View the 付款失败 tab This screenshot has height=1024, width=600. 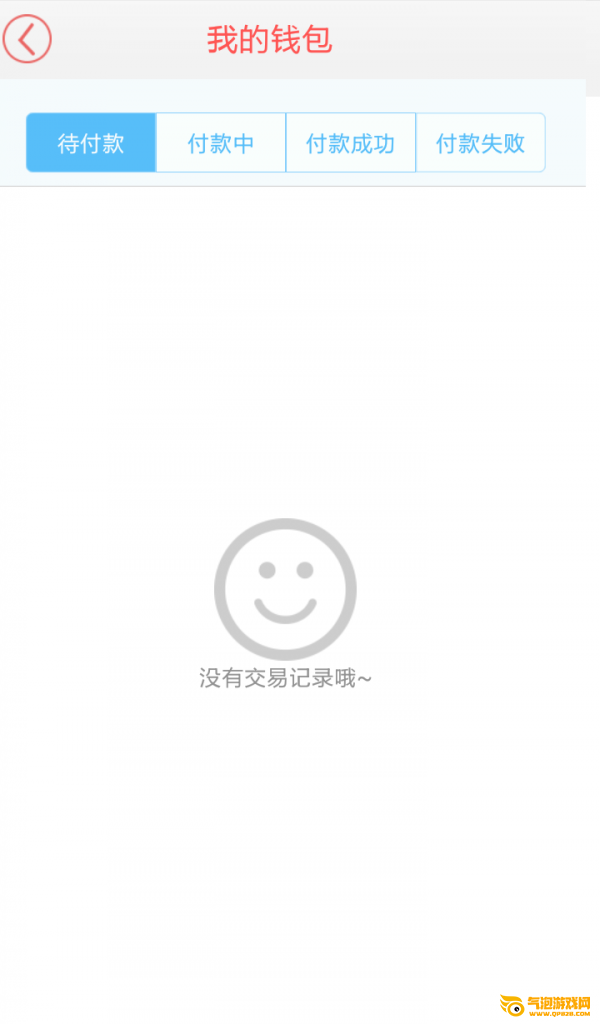[481, 143]
